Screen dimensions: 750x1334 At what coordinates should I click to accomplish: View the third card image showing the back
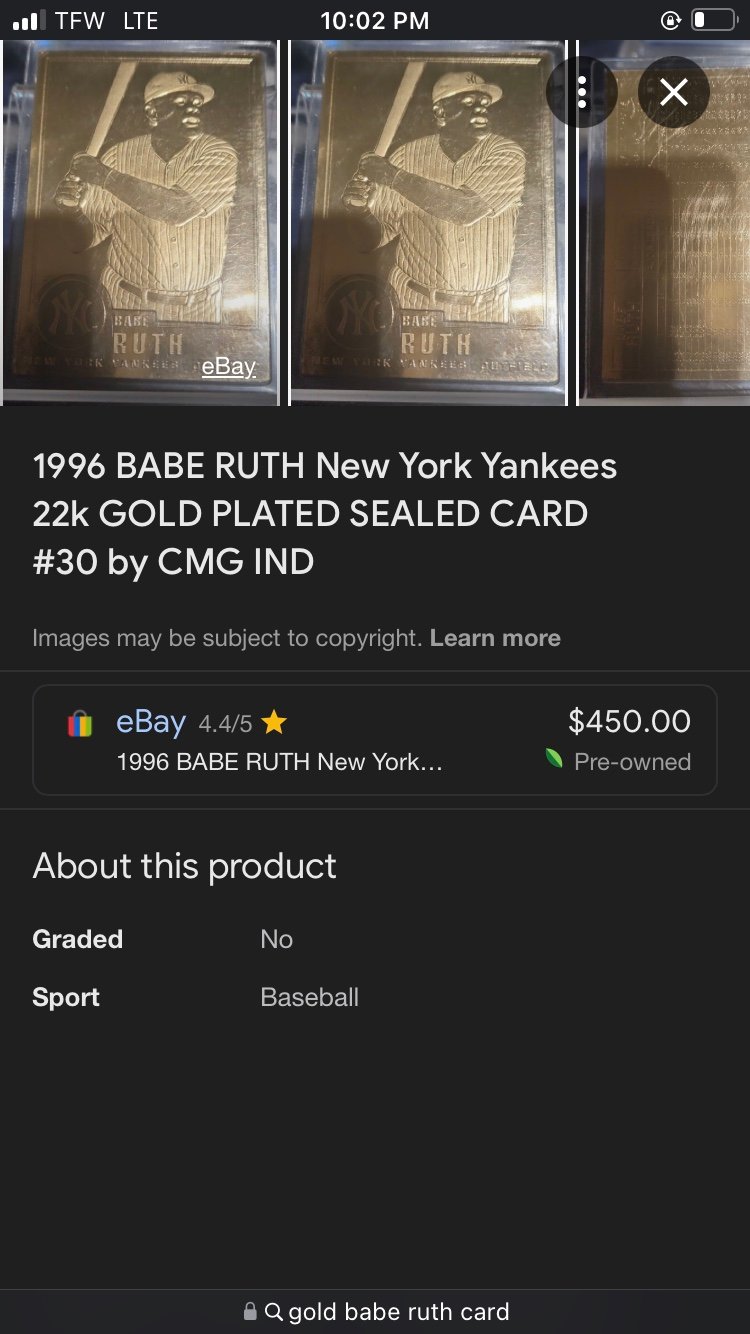pos(664,223)
